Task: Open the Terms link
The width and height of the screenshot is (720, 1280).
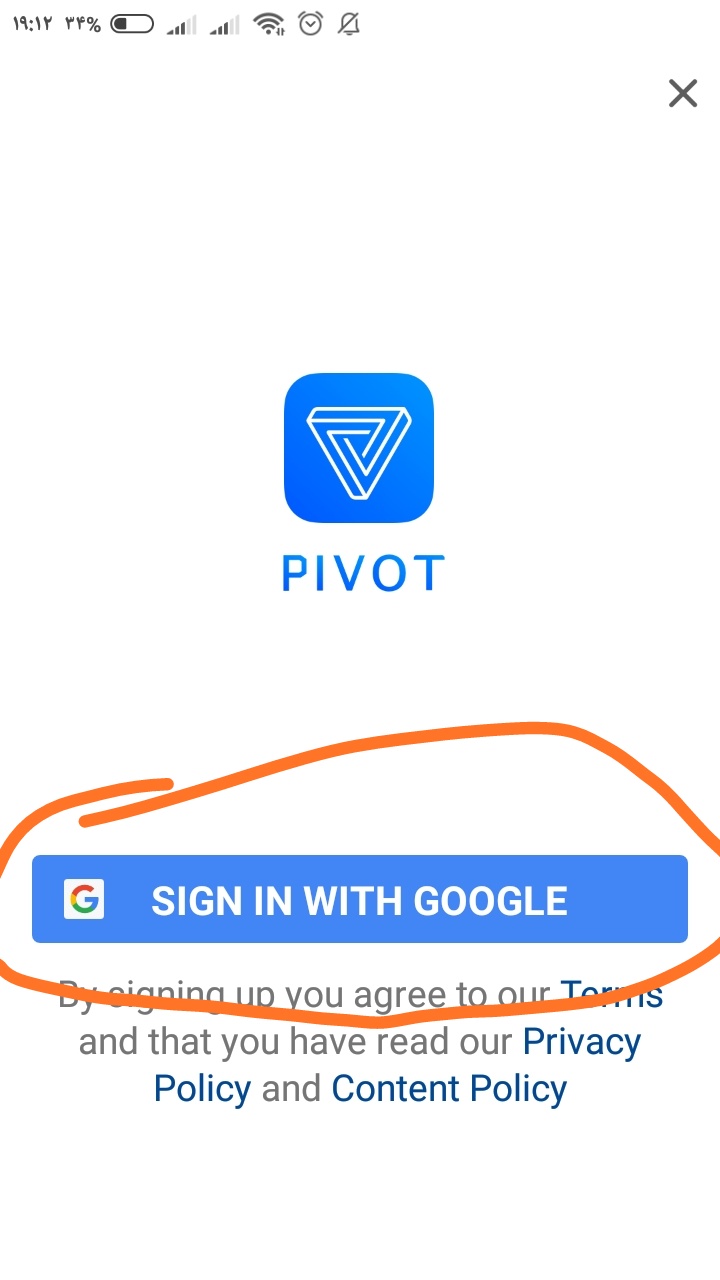Action: 612,994
